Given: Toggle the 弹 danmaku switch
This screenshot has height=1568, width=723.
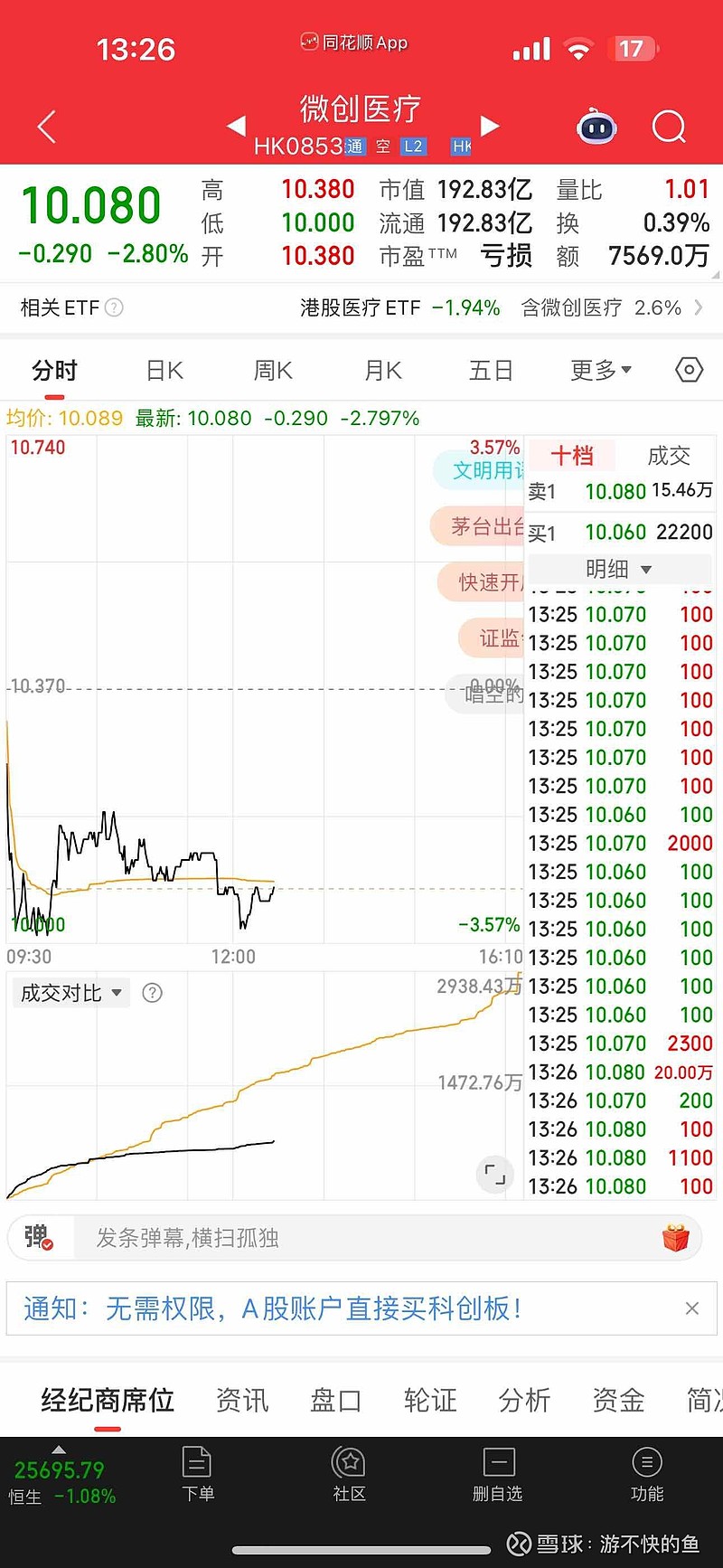Looking at the screenshot, I should pyautogui.click(x=40, y=1238).
